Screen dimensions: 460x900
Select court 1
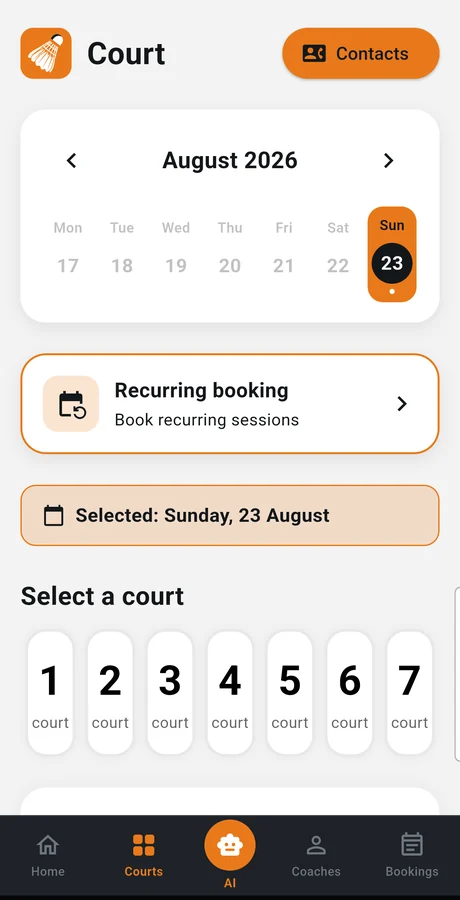(51, 693)
